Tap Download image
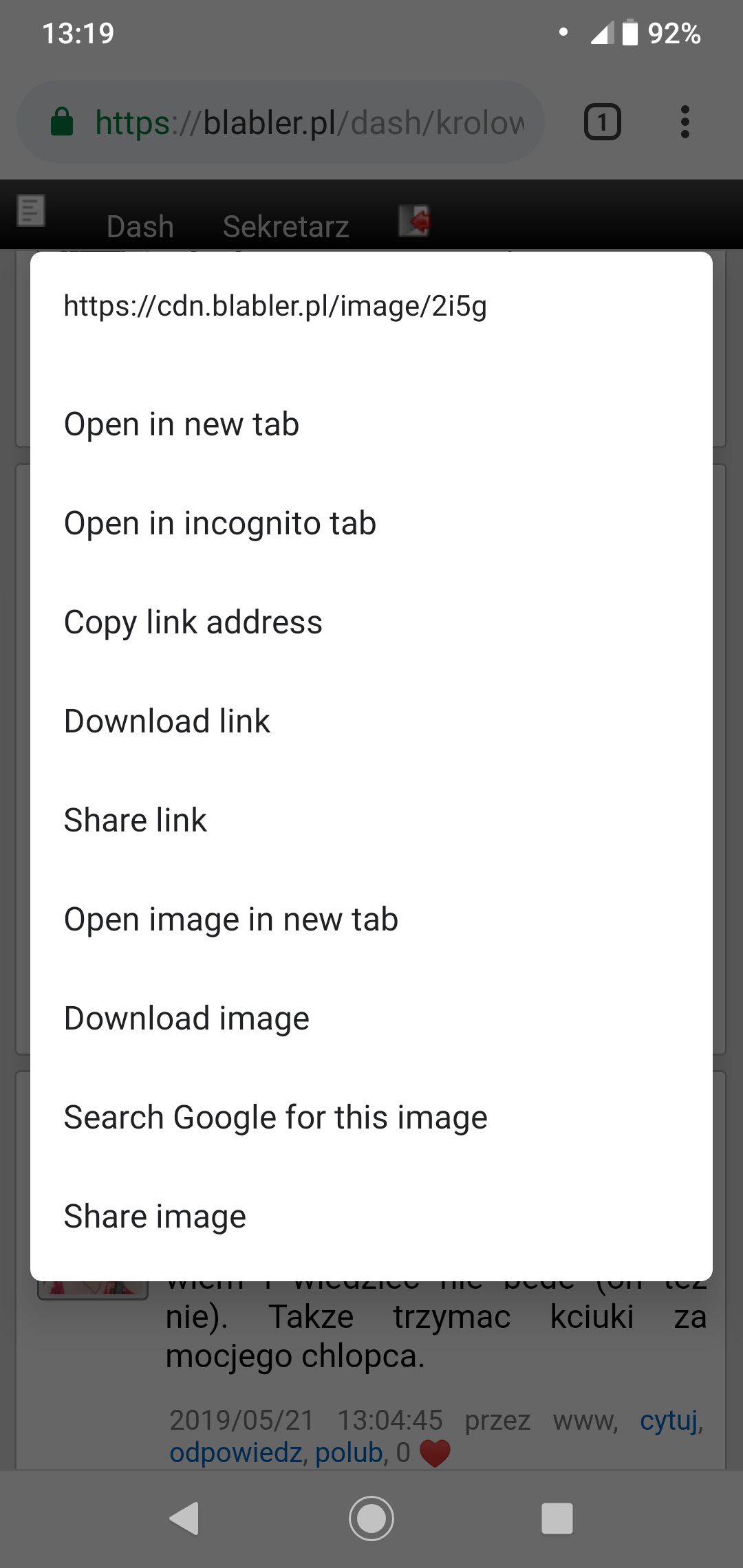743x1568 pixels. [371, 1019]
